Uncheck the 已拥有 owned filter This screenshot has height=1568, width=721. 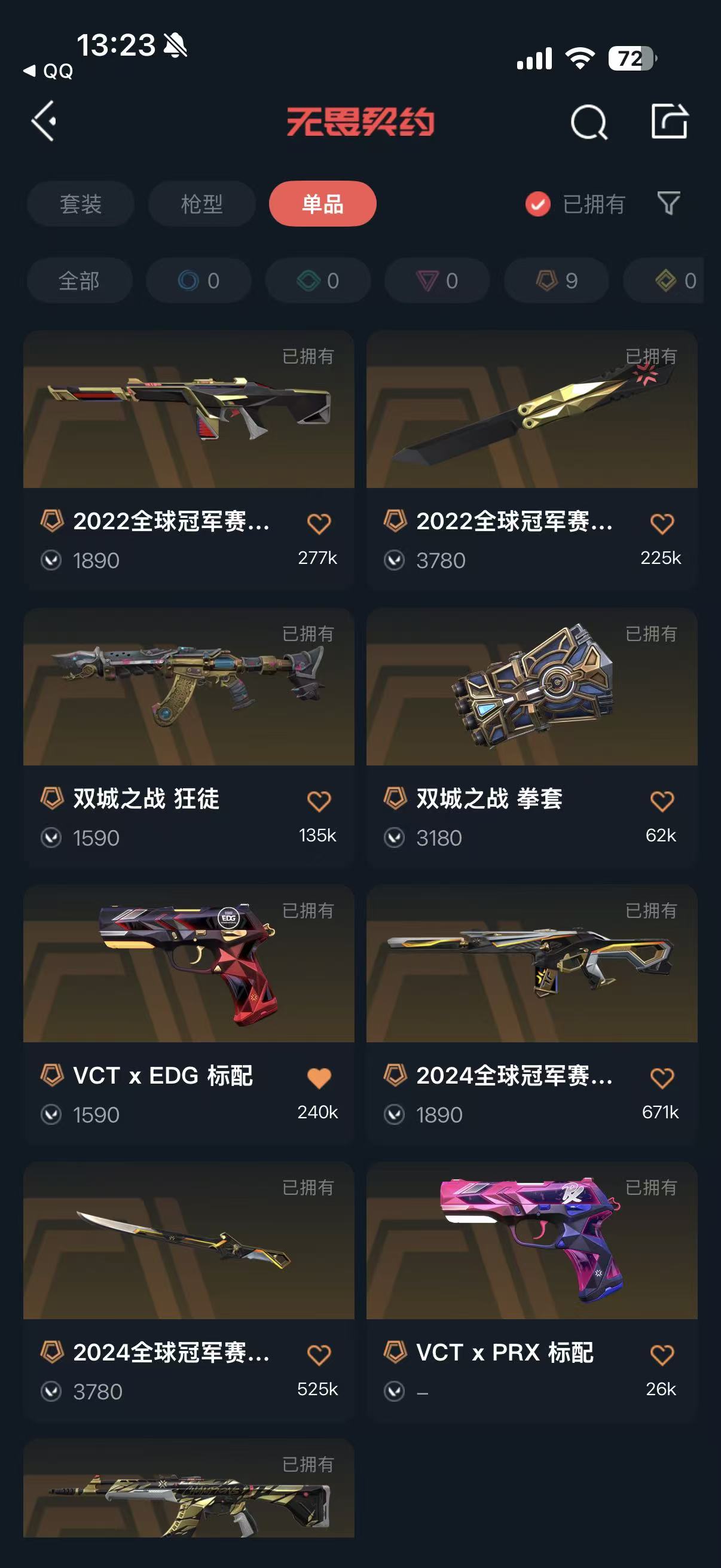pos(538,205)
